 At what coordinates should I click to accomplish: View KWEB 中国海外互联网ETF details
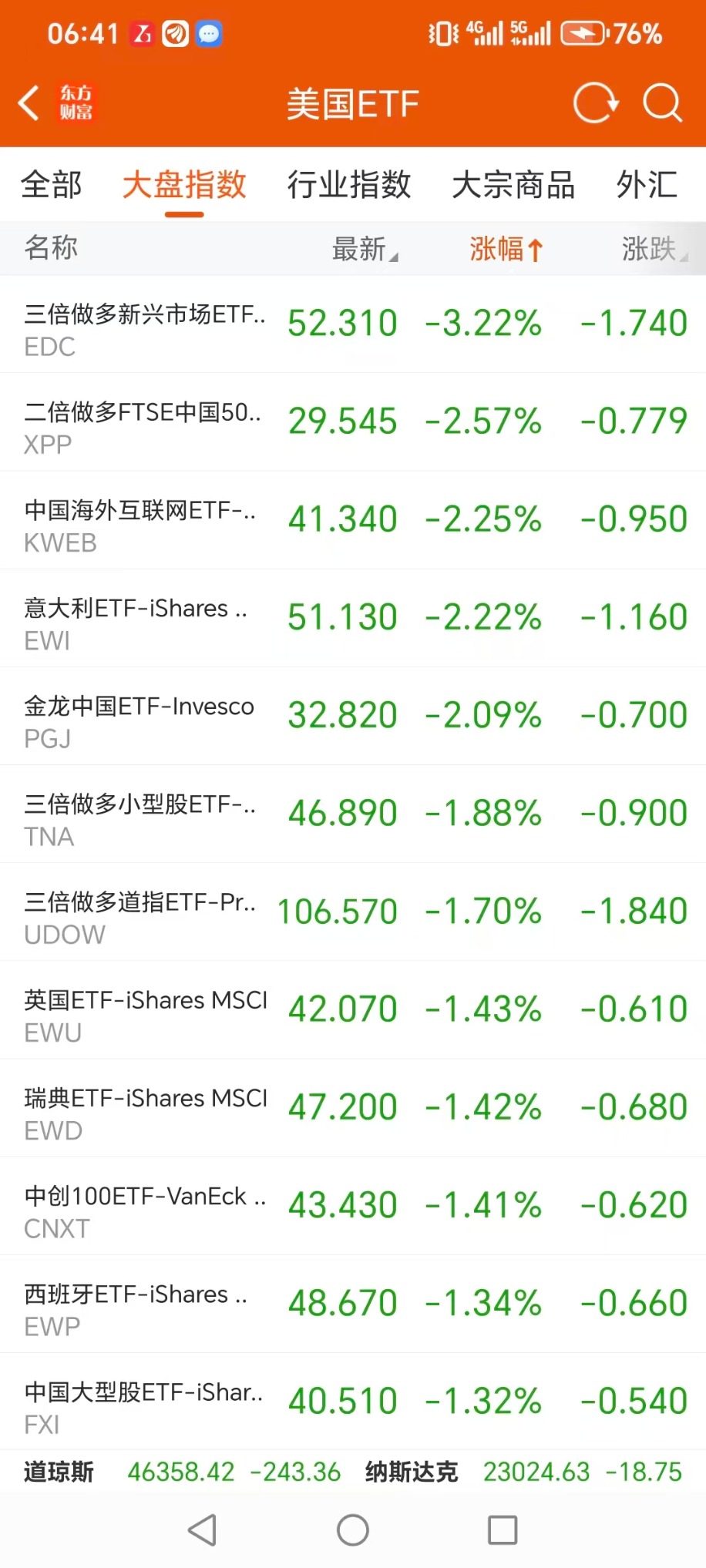[353, 520]
